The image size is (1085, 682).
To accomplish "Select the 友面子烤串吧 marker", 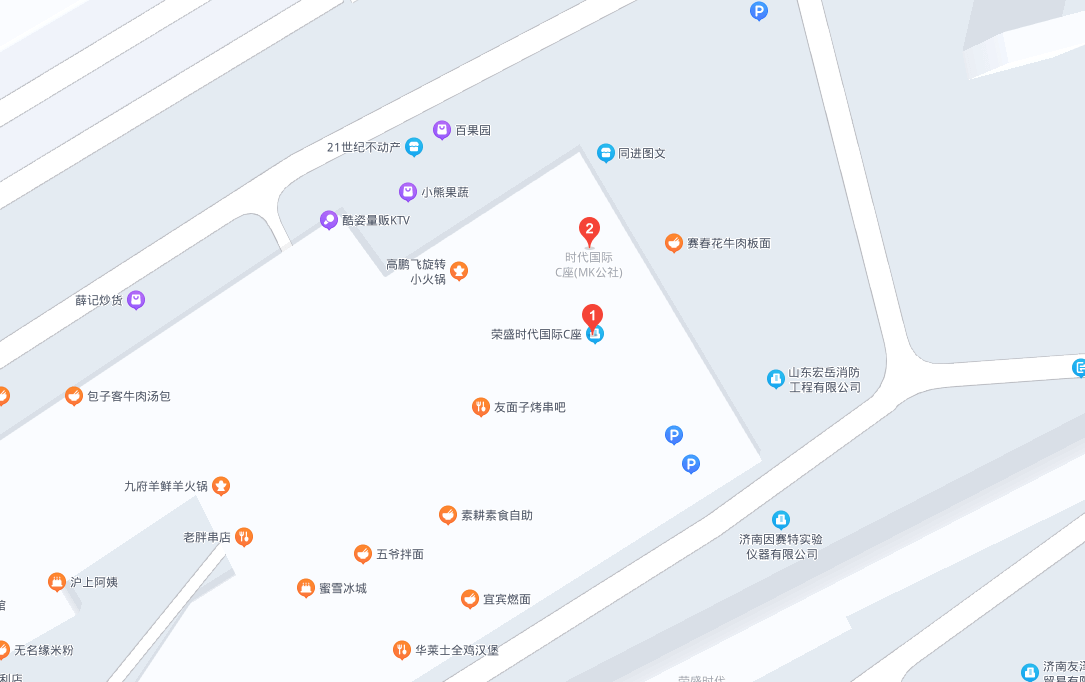I will coord(481,407).
